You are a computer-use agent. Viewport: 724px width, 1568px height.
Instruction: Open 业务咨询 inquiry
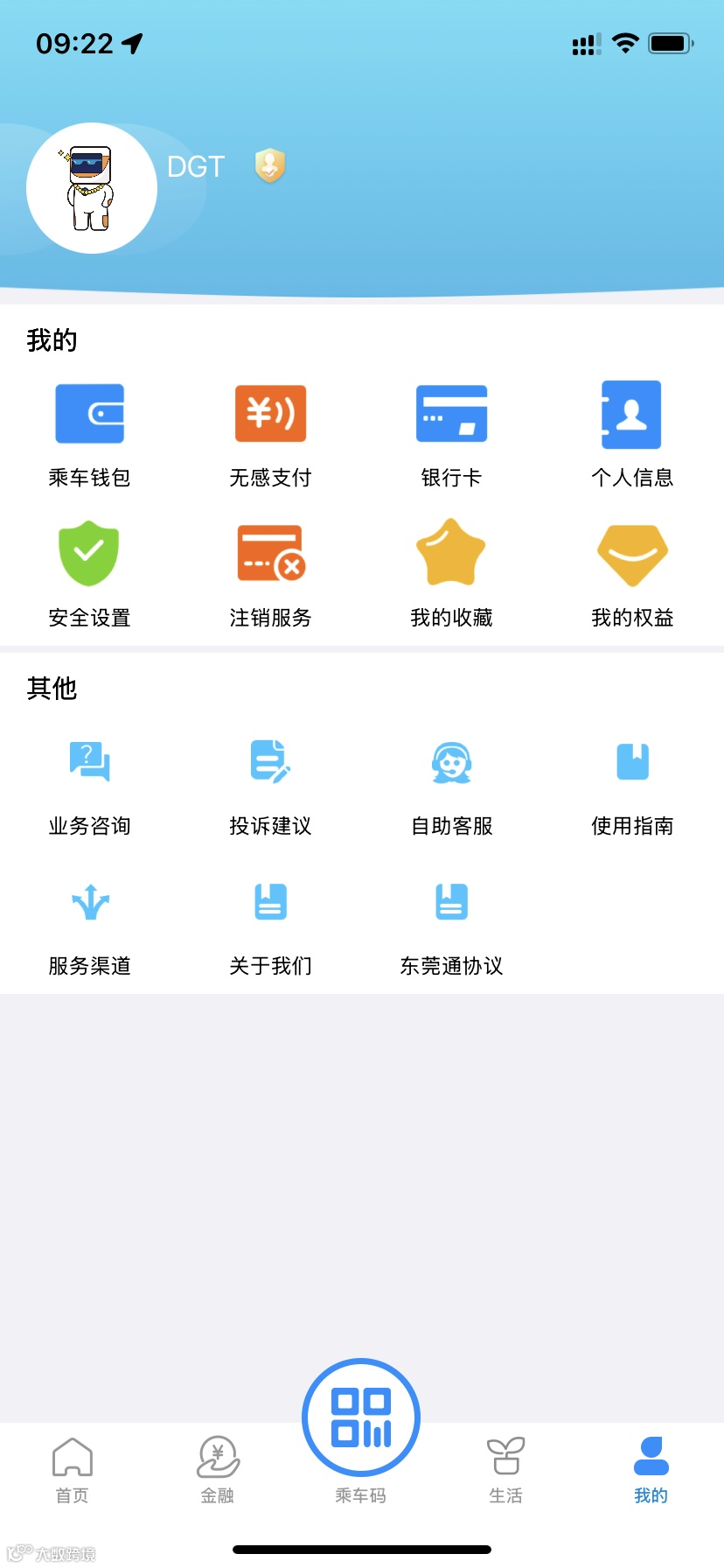[89, 784]
